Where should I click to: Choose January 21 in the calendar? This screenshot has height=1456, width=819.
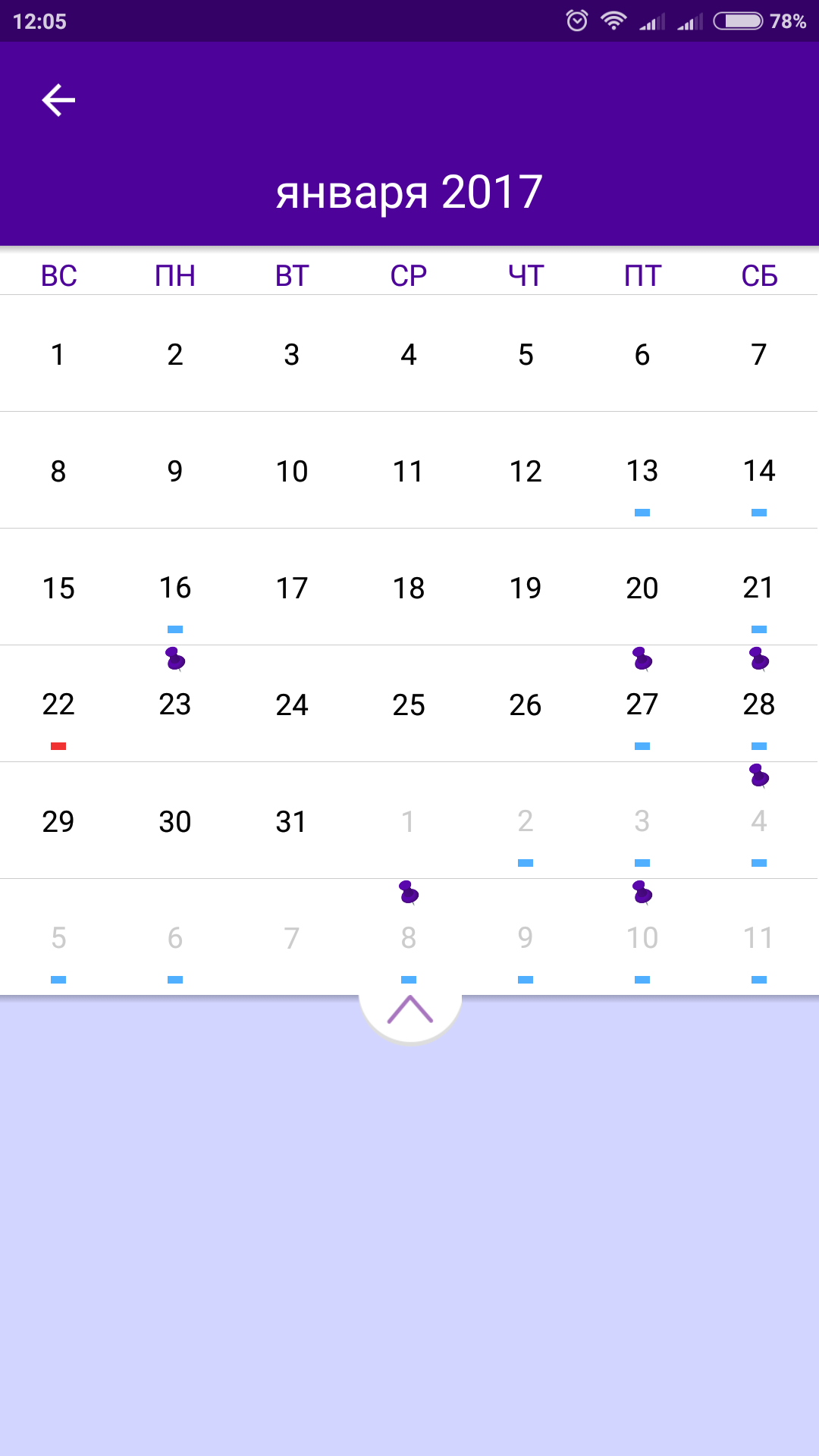coord(759,588)
